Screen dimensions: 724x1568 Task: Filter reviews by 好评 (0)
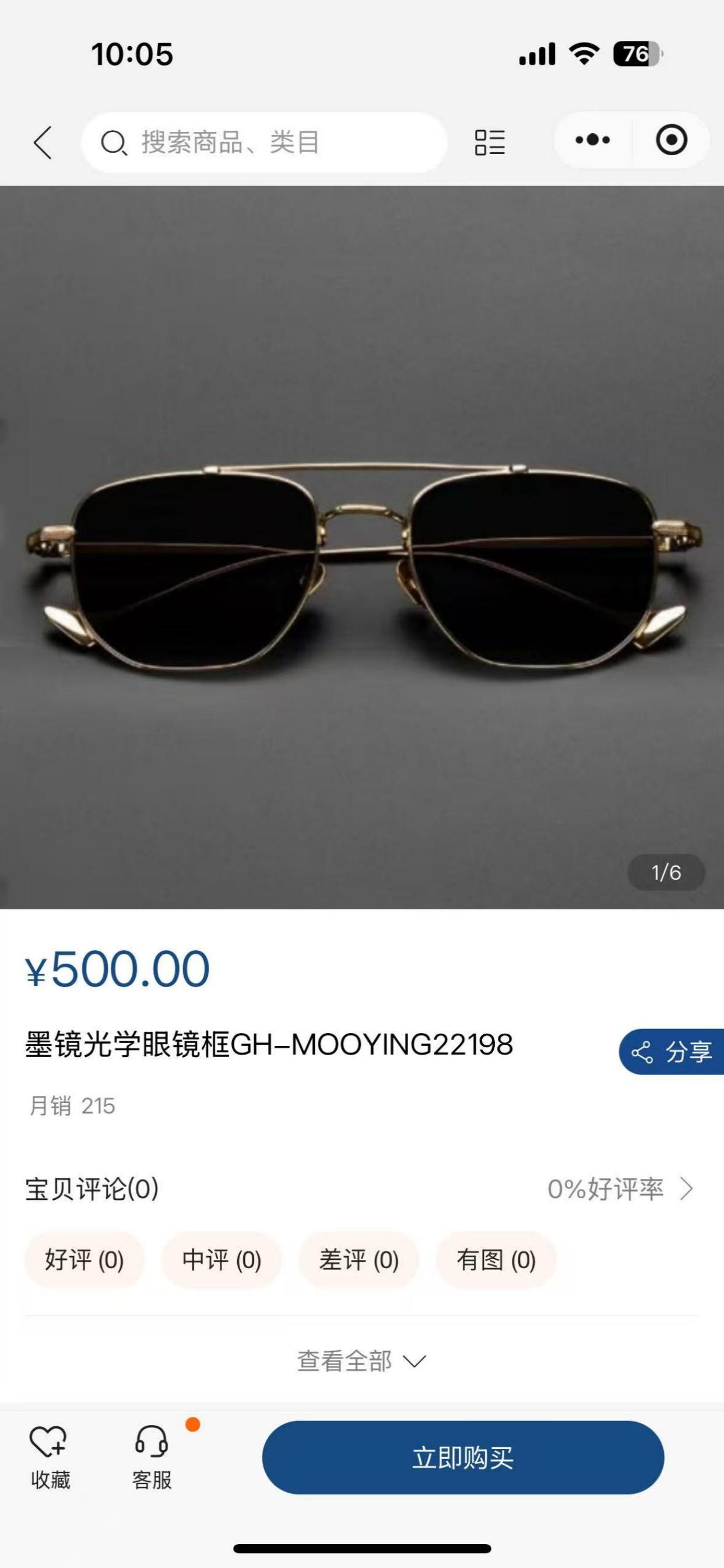pyautogui.click(x=84, y=1260)
